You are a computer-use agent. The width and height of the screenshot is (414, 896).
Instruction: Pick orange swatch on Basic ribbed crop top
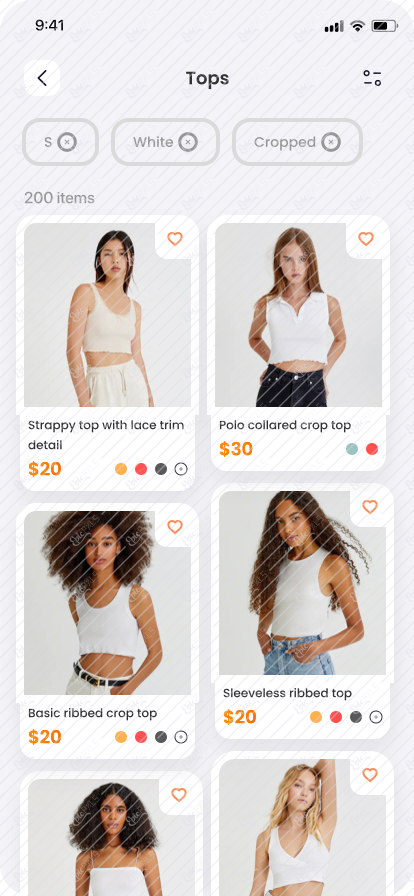coord(121,737)
